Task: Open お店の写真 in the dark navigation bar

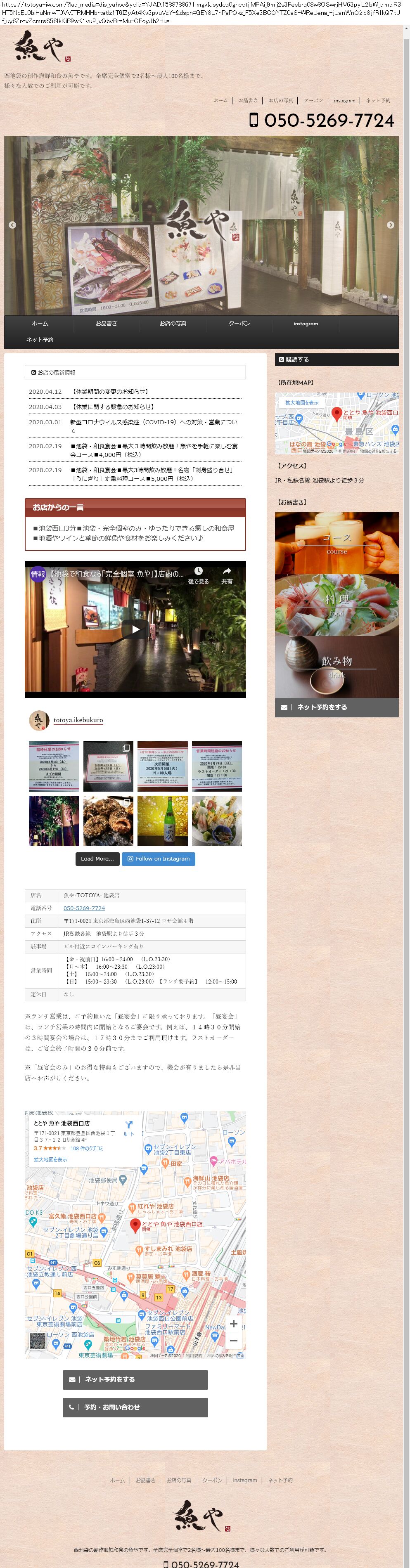Action: [173, 323]
